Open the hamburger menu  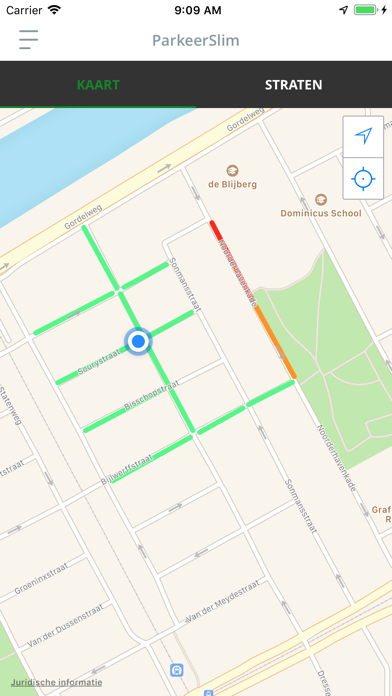click(x=28, y=40)
